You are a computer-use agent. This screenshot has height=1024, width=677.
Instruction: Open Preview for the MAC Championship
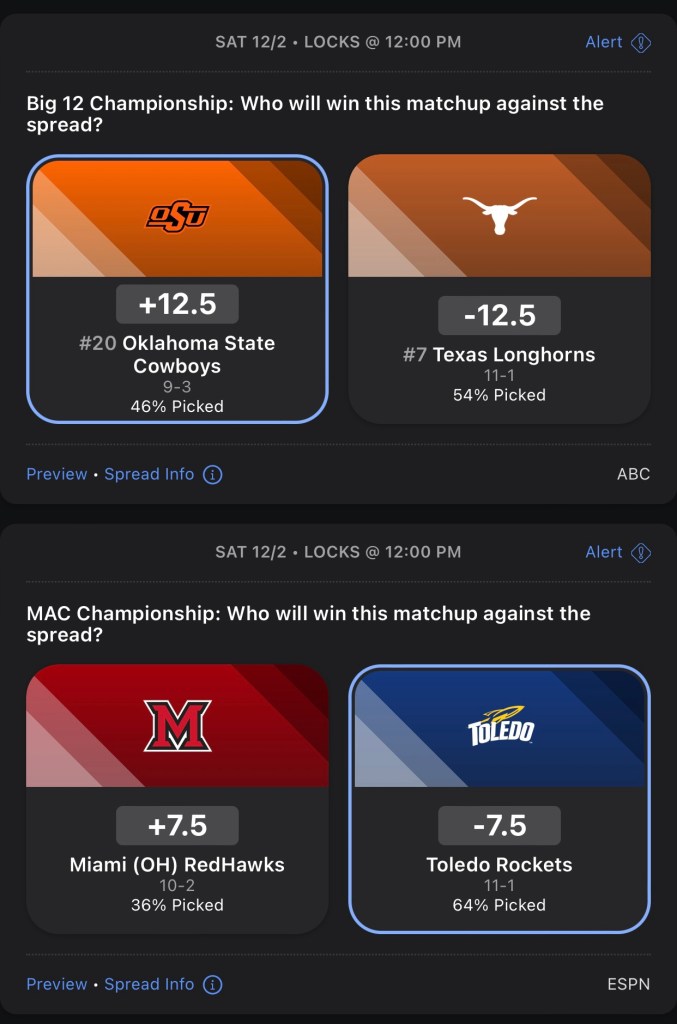click(x=57, y=984)
